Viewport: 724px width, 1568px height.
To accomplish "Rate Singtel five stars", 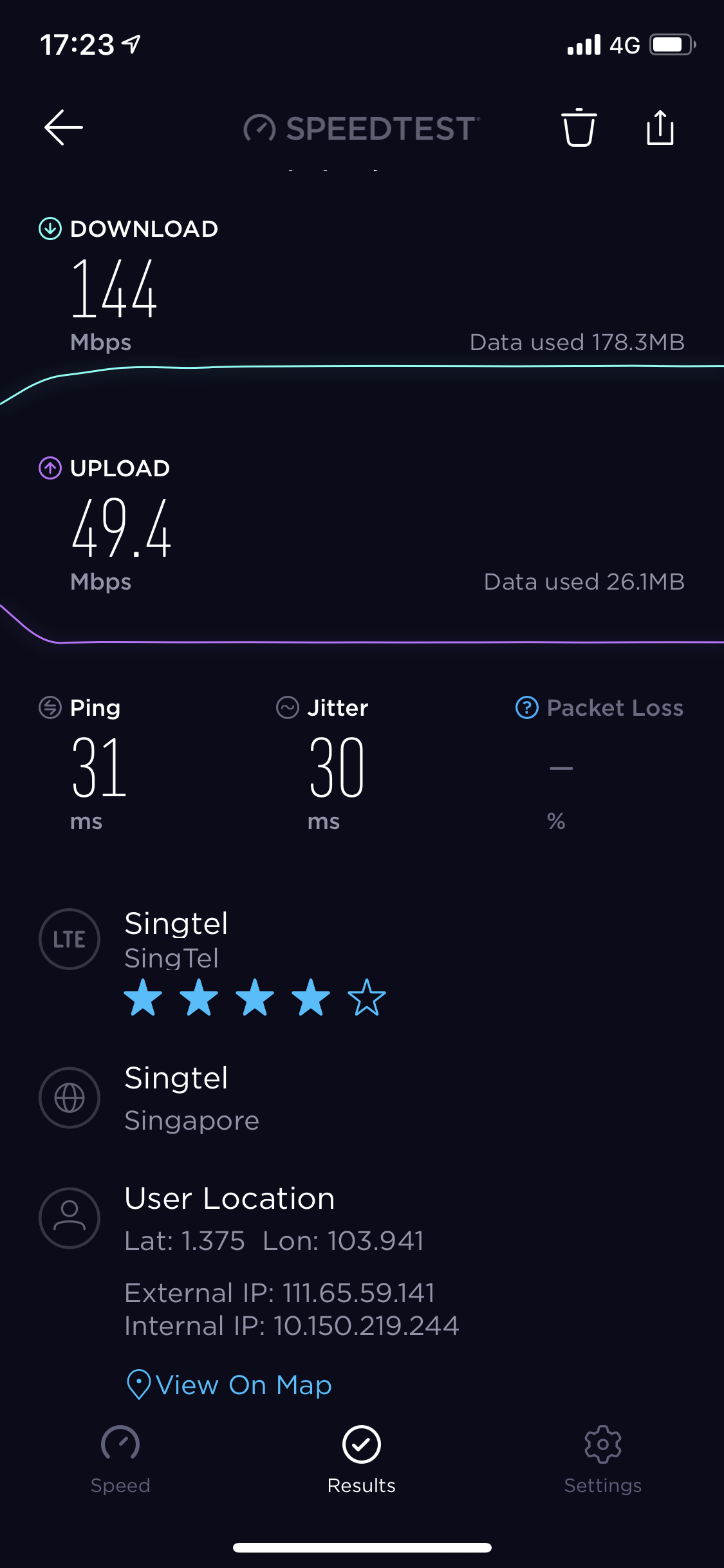I will point(367,998).
